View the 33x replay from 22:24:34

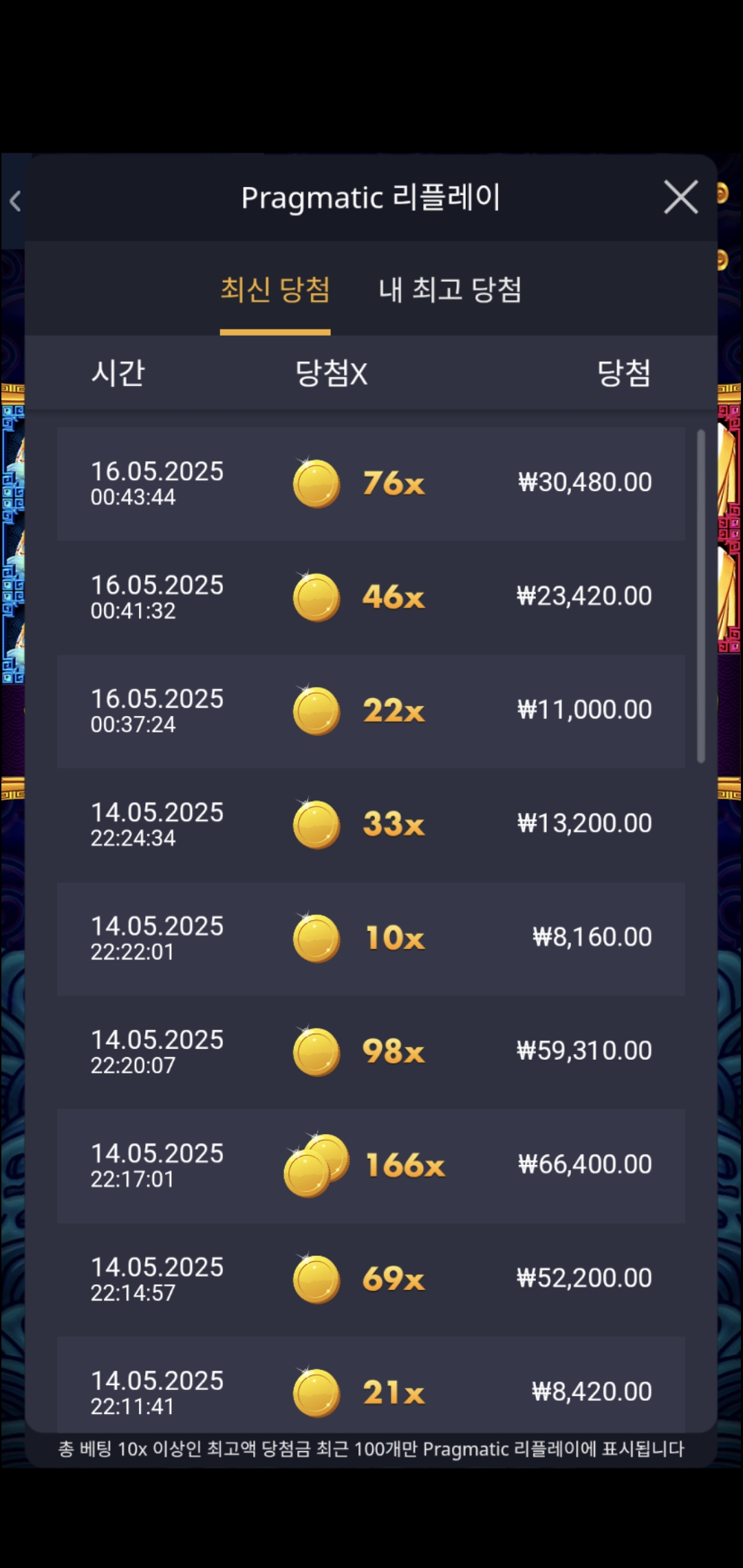click(x=371, y=824)
